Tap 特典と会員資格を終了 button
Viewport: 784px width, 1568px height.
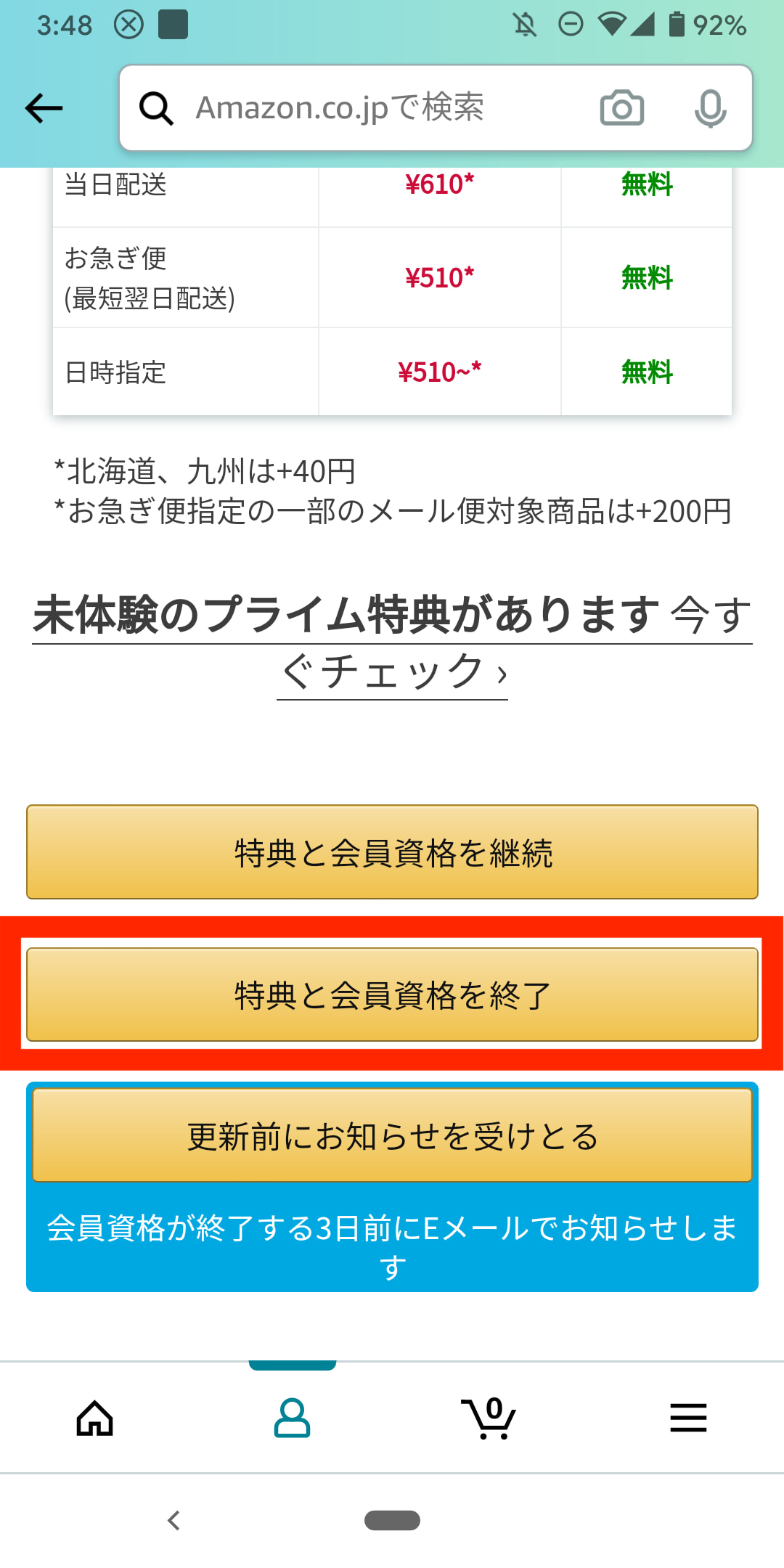(x=392, y=995)
